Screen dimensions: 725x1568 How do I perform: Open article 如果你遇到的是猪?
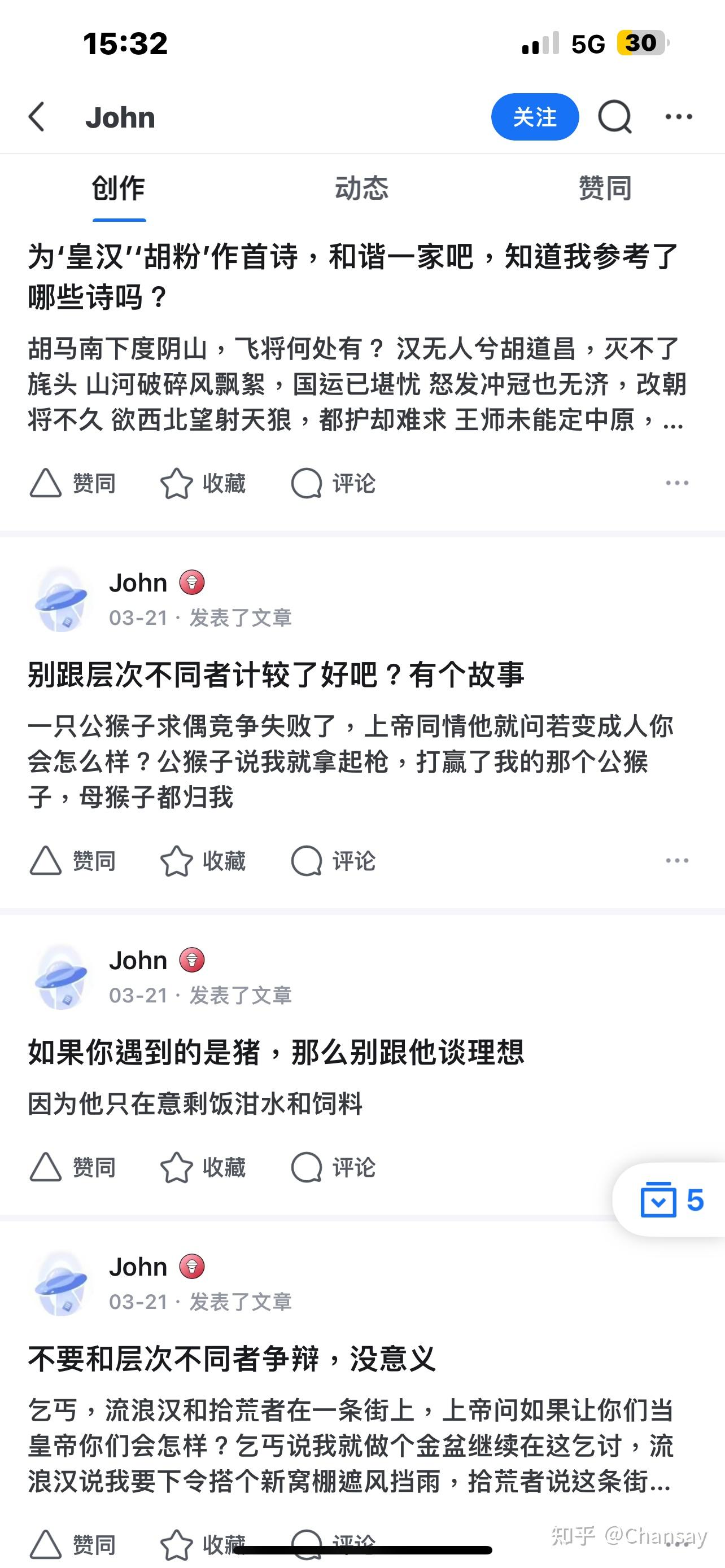pos(276,1052)
